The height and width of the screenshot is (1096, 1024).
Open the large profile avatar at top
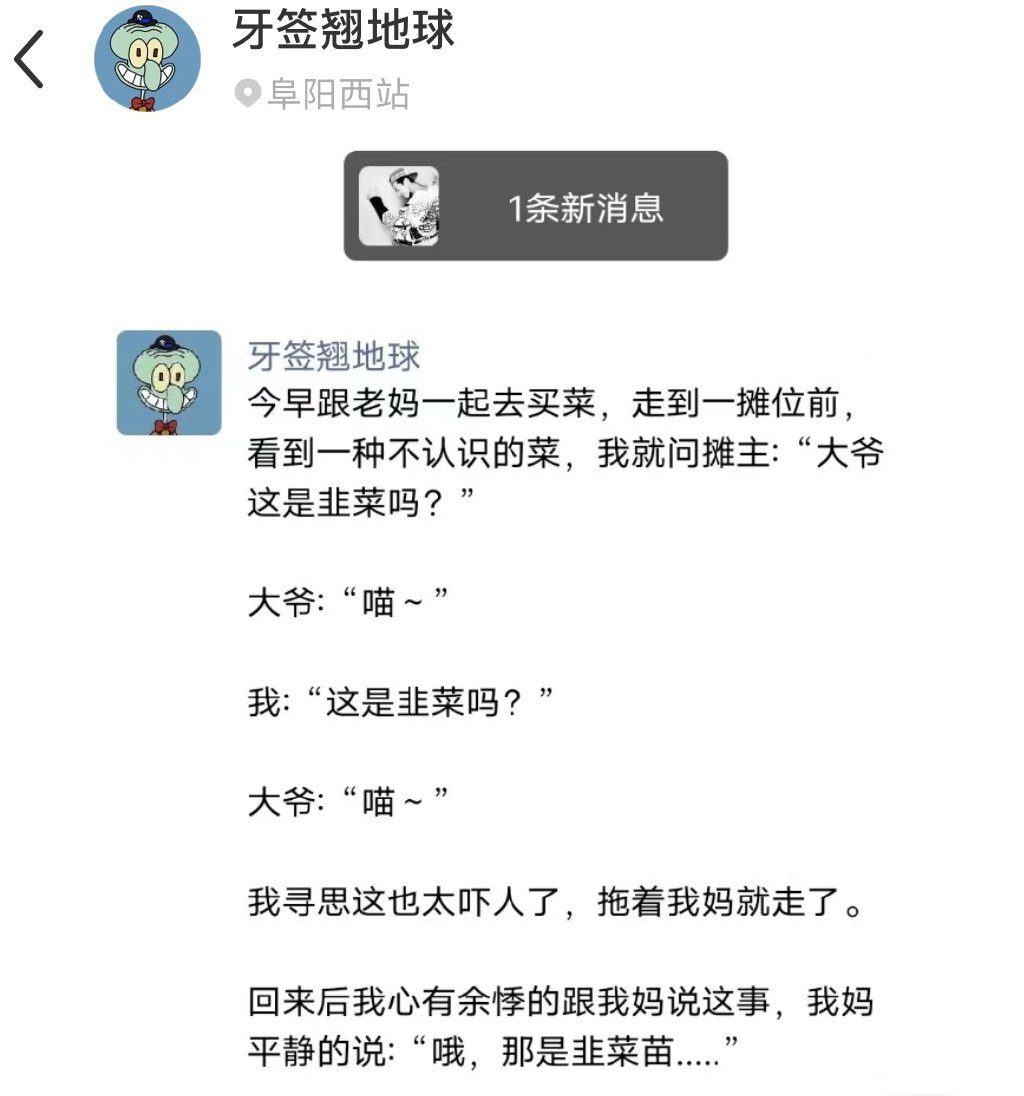(x=147, y=58)
